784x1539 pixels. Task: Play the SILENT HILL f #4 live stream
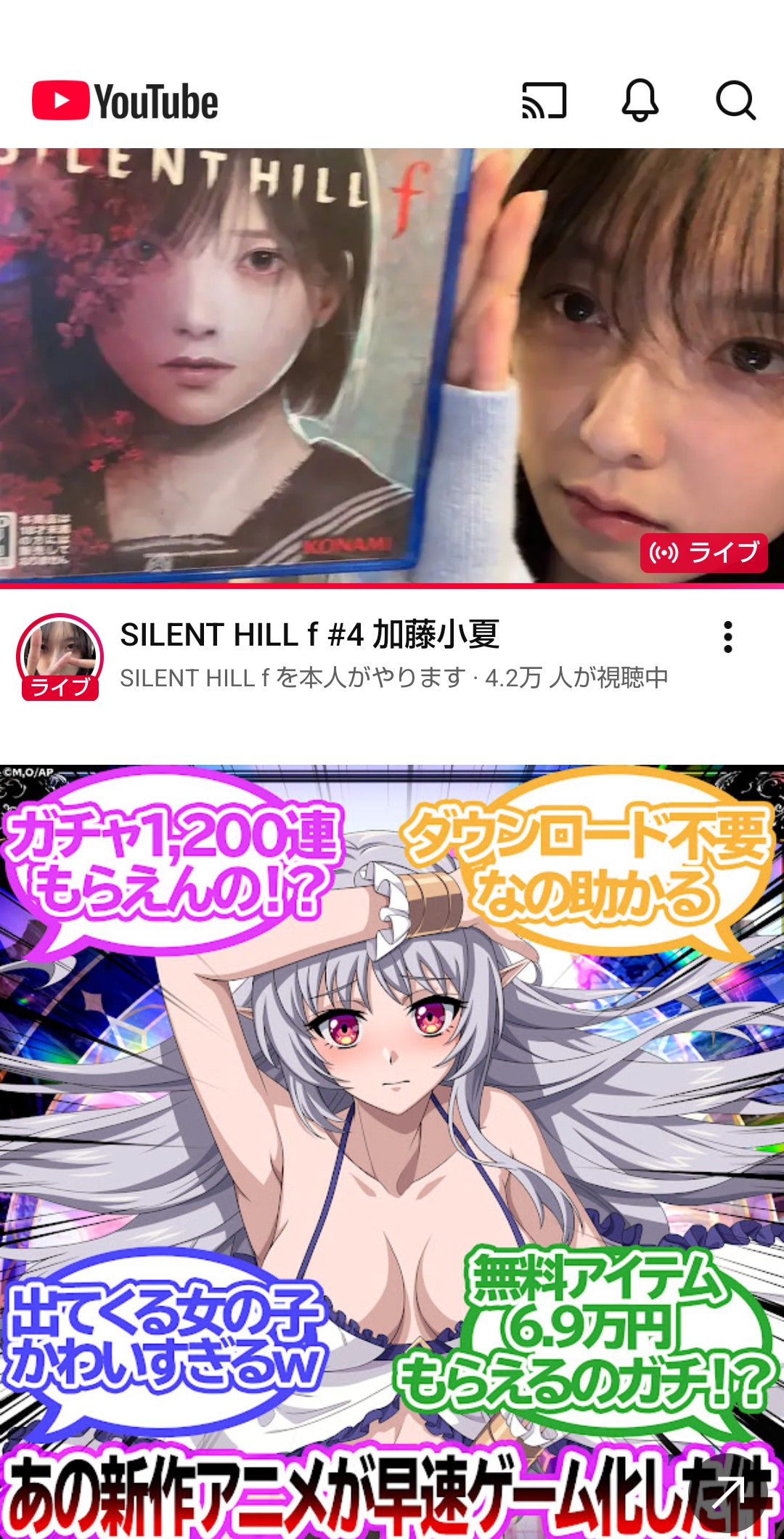[x=392, y=365]
